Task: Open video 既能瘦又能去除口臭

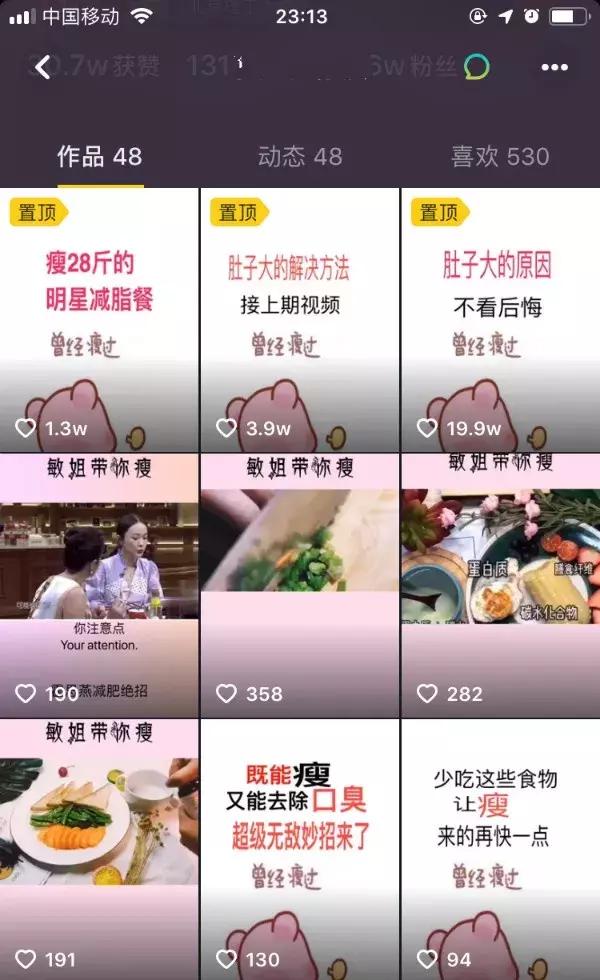Action: click(299, 850)
